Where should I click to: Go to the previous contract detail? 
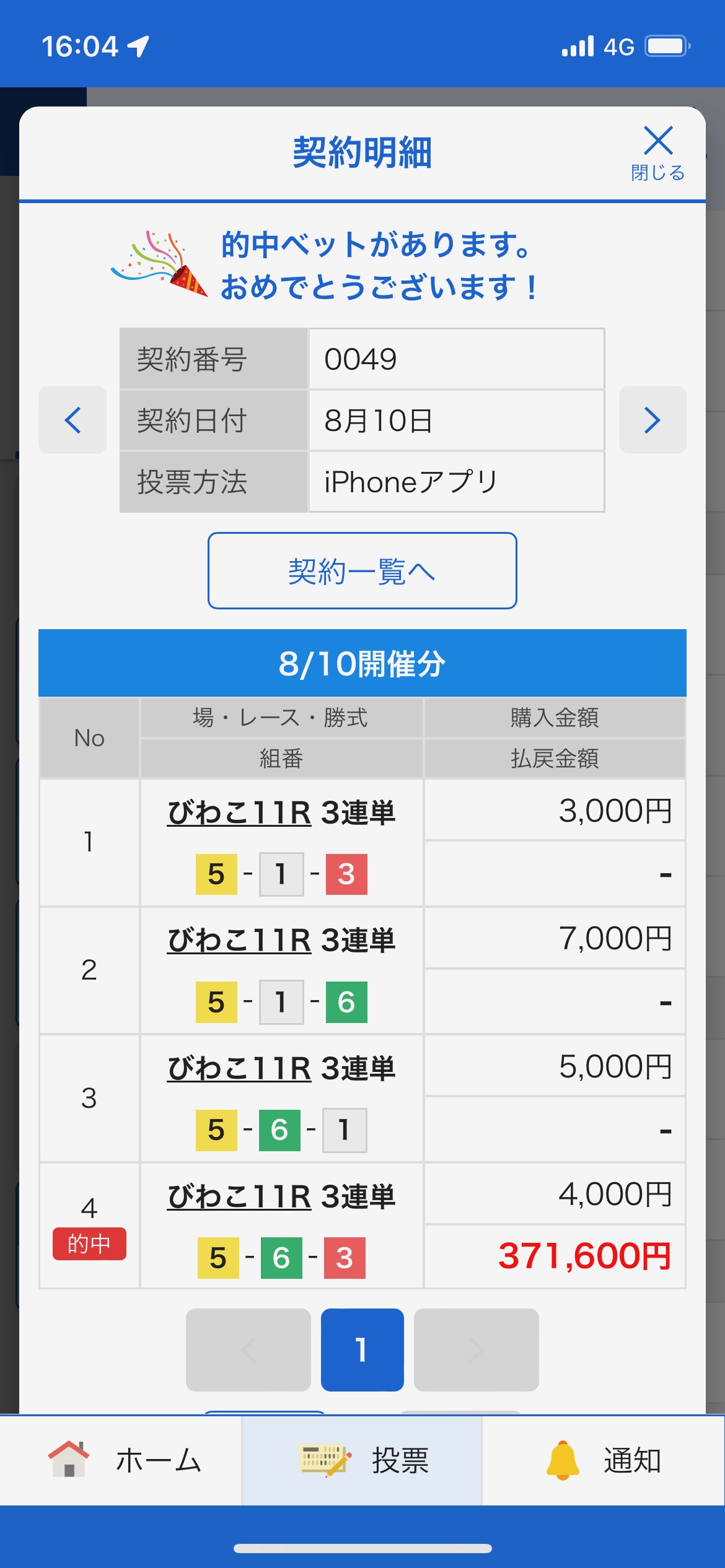pyautogui.click(x=72, y=420)
